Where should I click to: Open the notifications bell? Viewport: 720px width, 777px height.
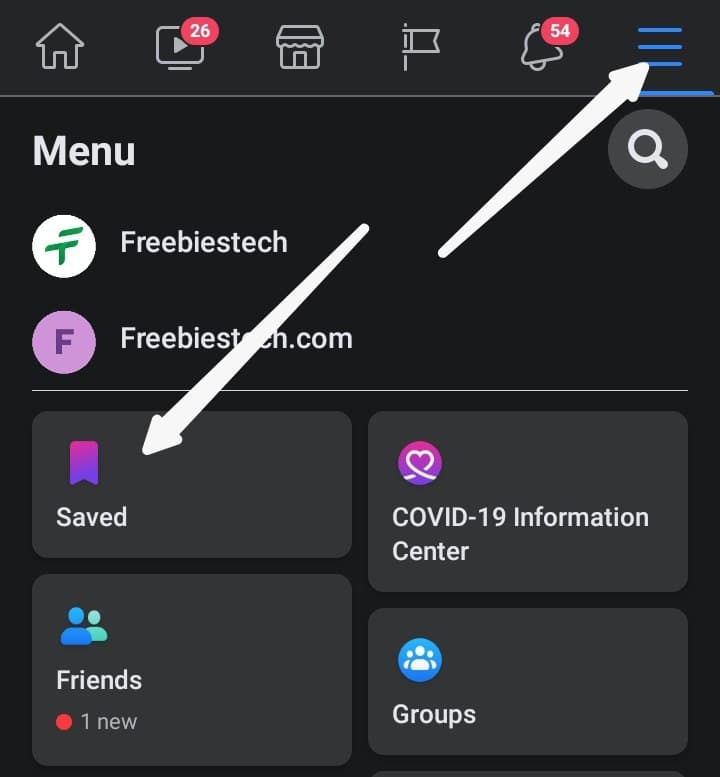click(540, 47)
